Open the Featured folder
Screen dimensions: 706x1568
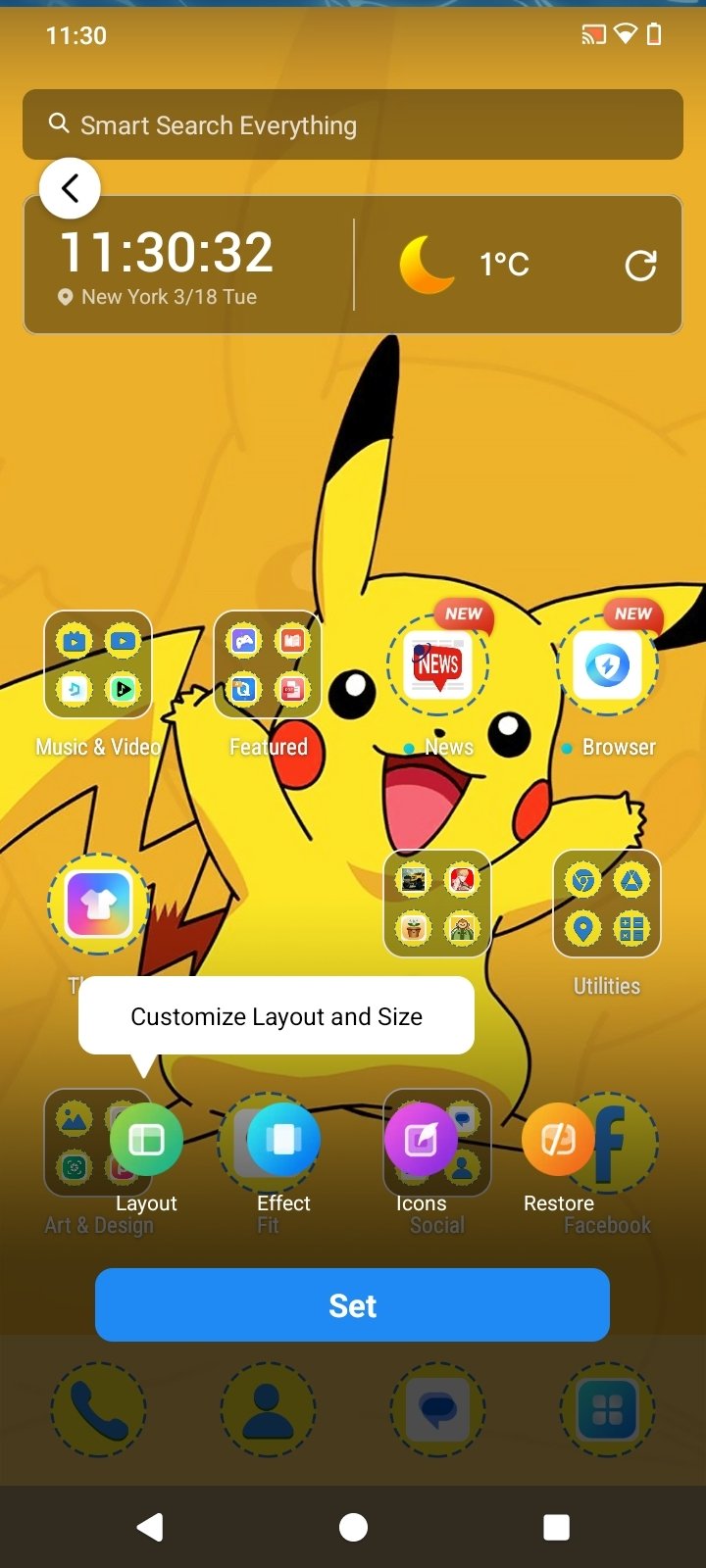(268, 665)
